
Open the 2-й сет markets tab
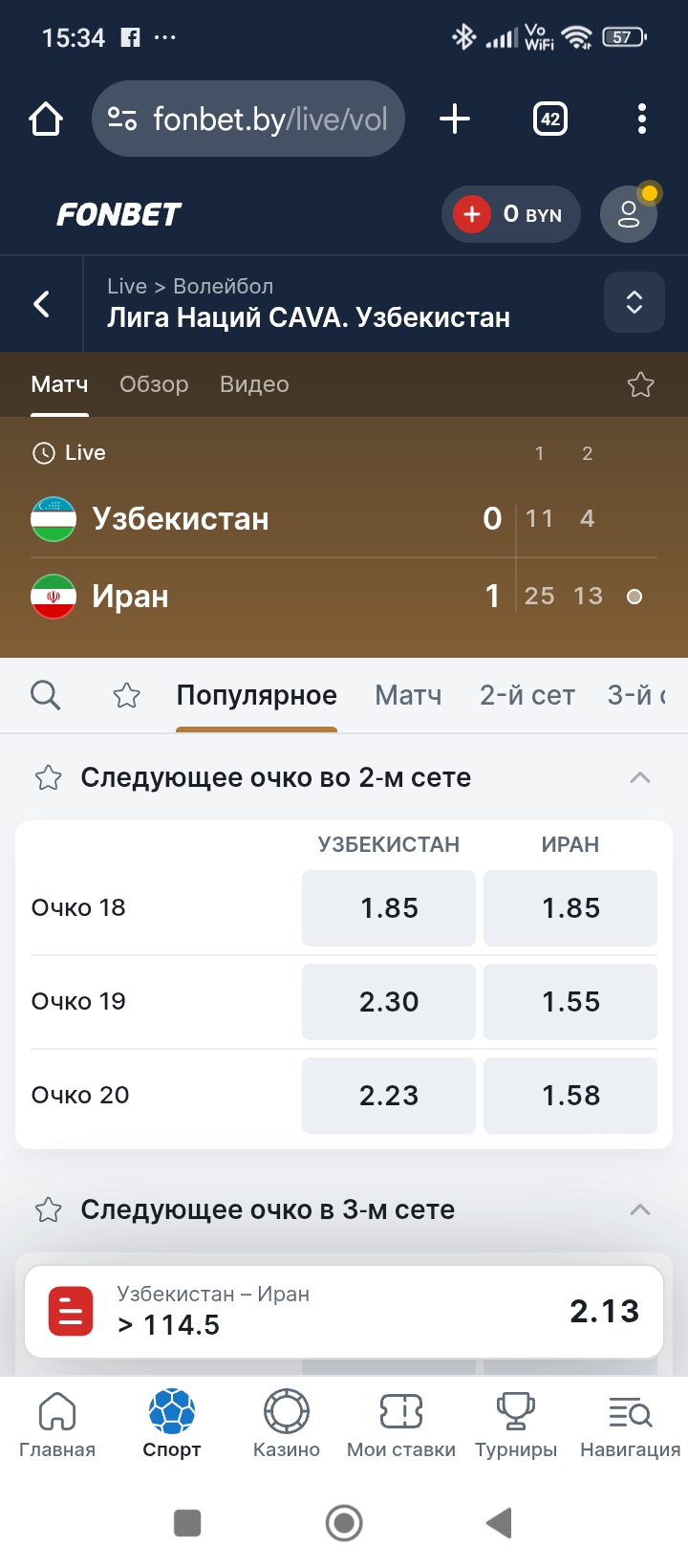click(x=527, y=695)
